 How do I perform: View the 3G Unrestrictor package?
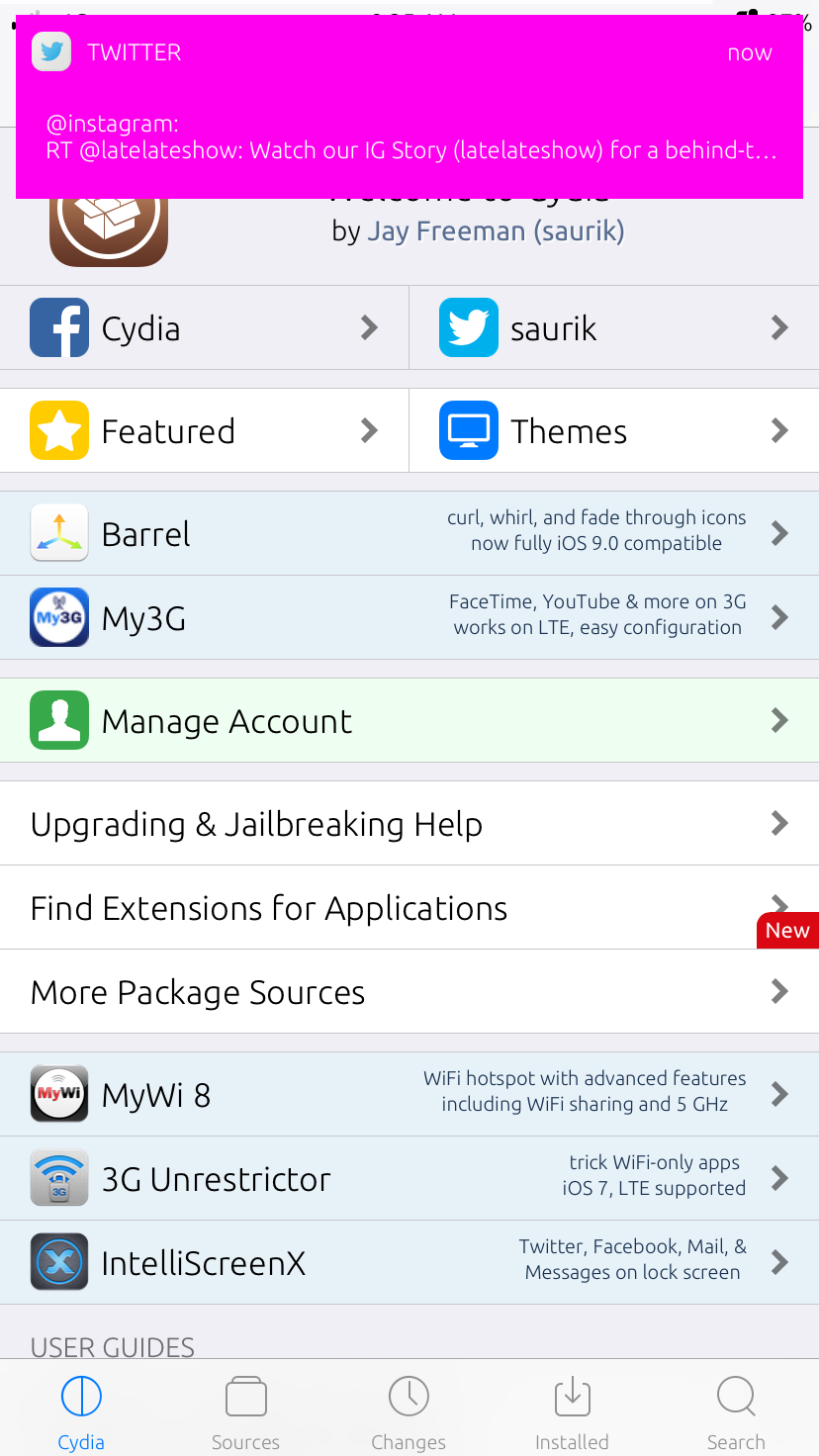point(409,1178)
